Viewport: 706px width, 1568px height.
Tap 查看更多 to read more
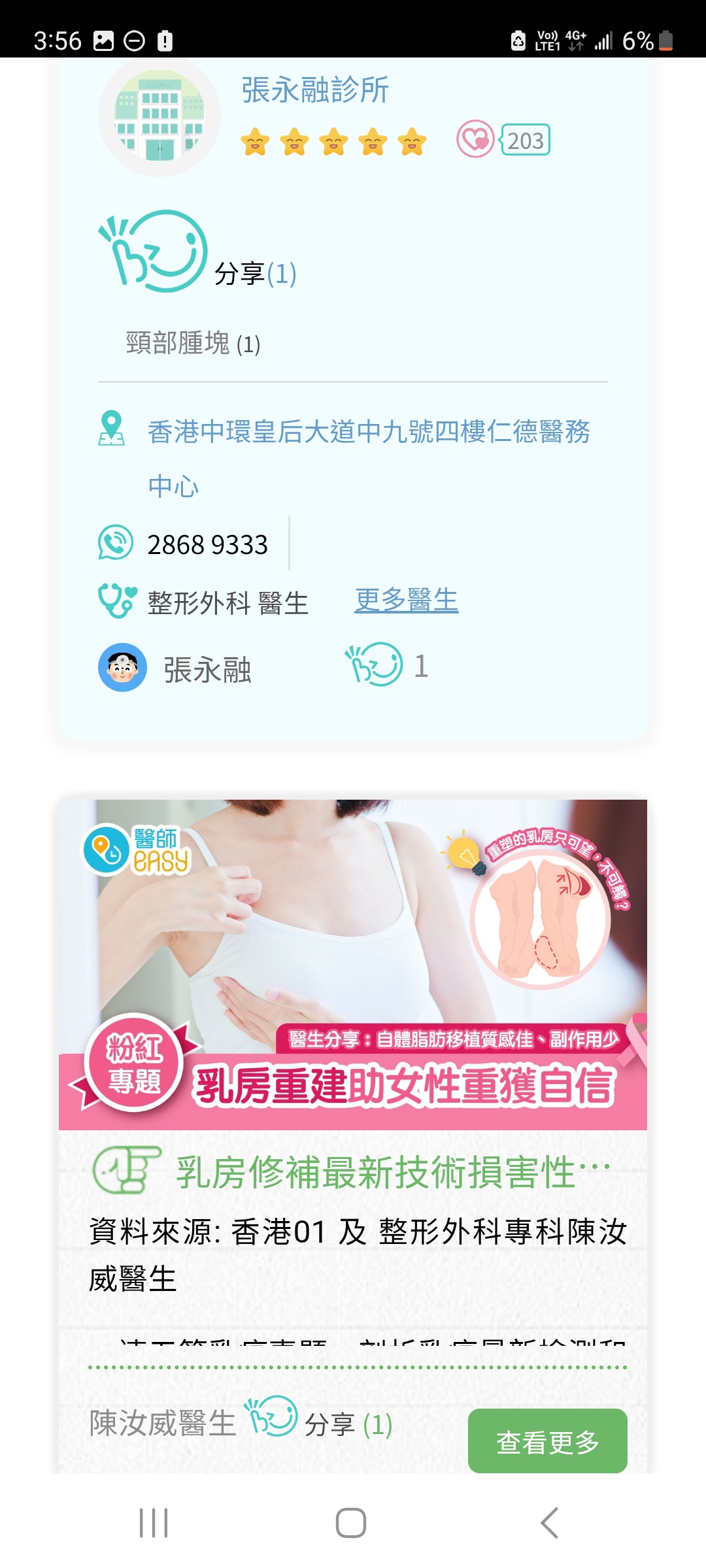tap(547, 1442)
